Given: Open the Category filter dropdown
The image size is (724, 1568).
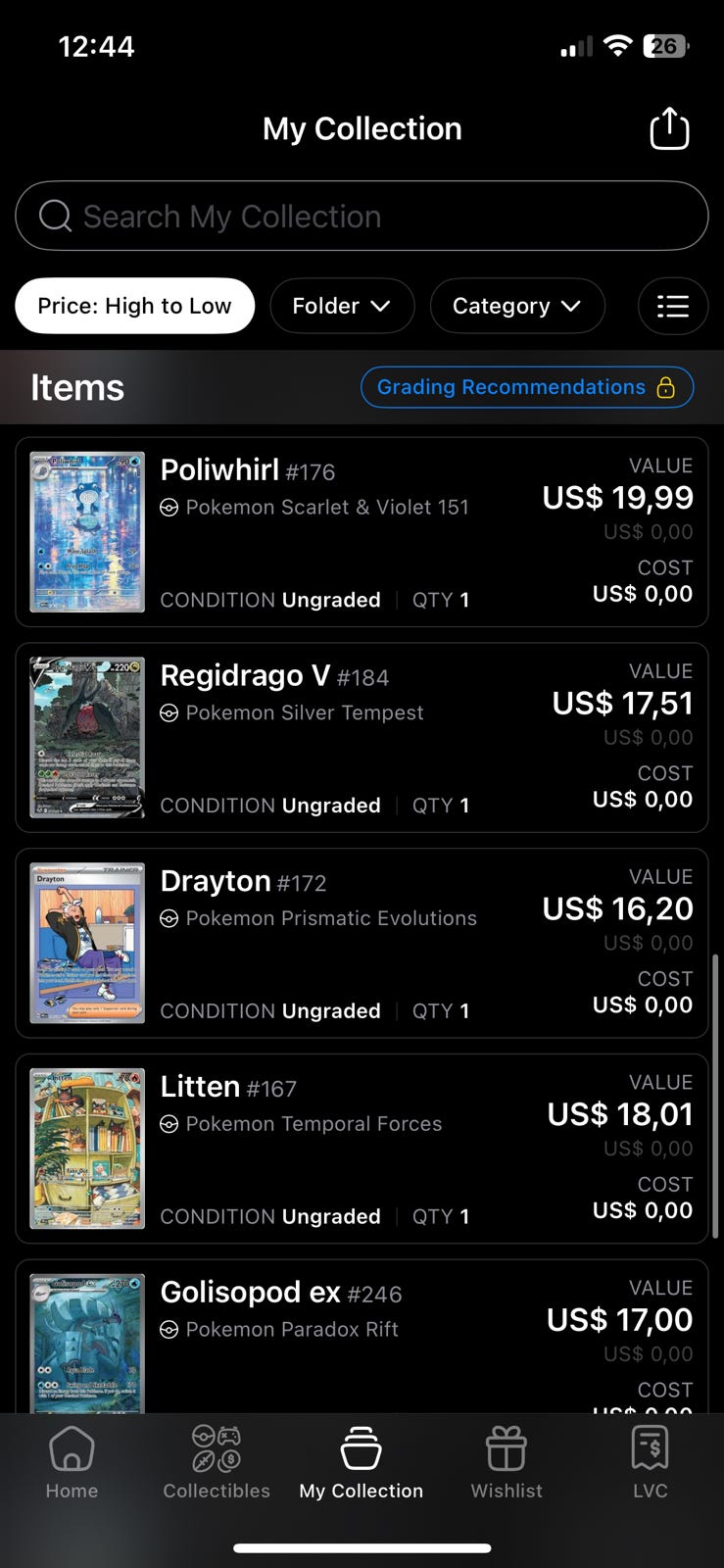Looking at the screenshot, I should [516, 306].
